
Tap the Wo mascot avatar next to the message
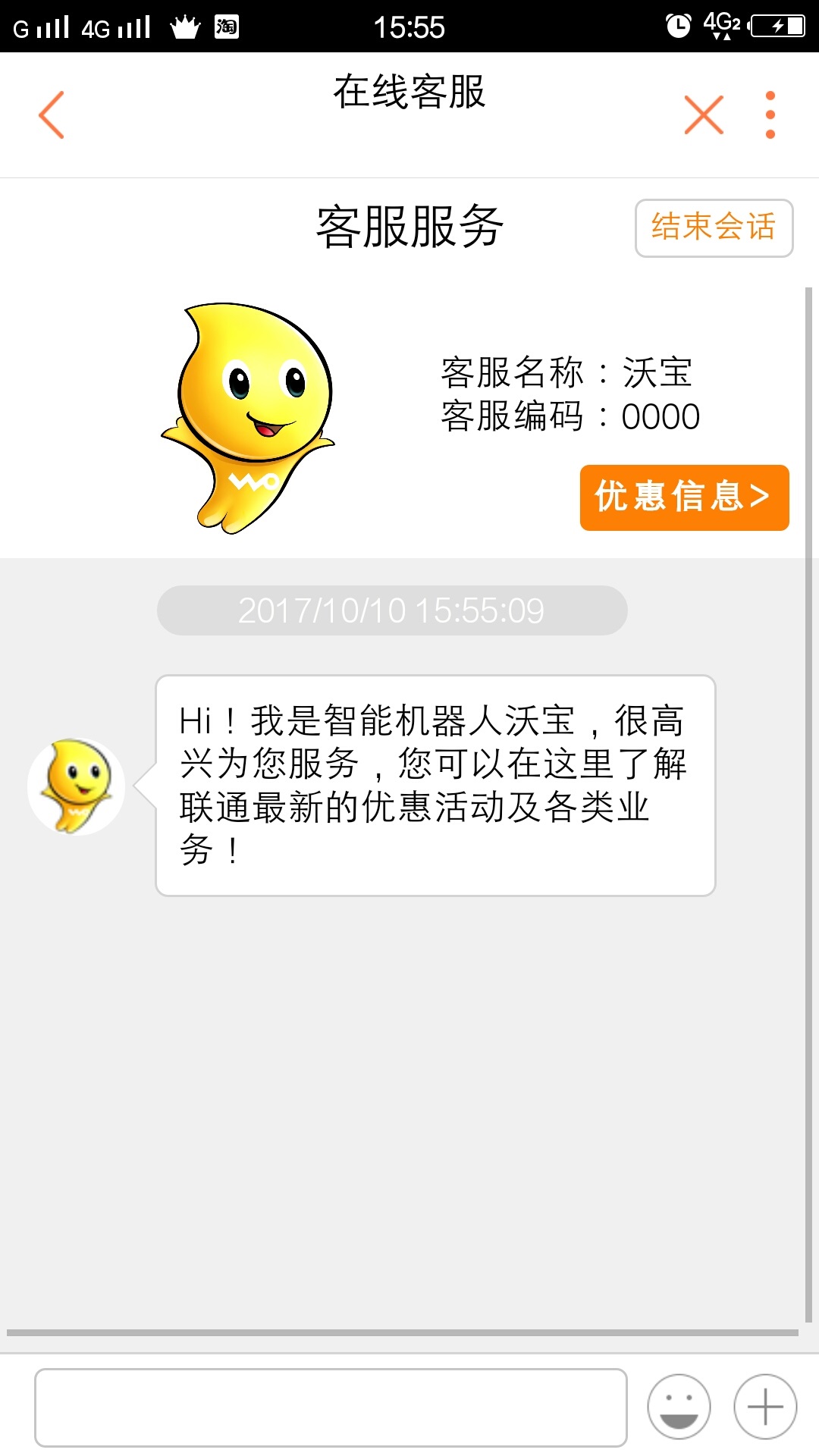pyautogui.click(x=78, y=786)
